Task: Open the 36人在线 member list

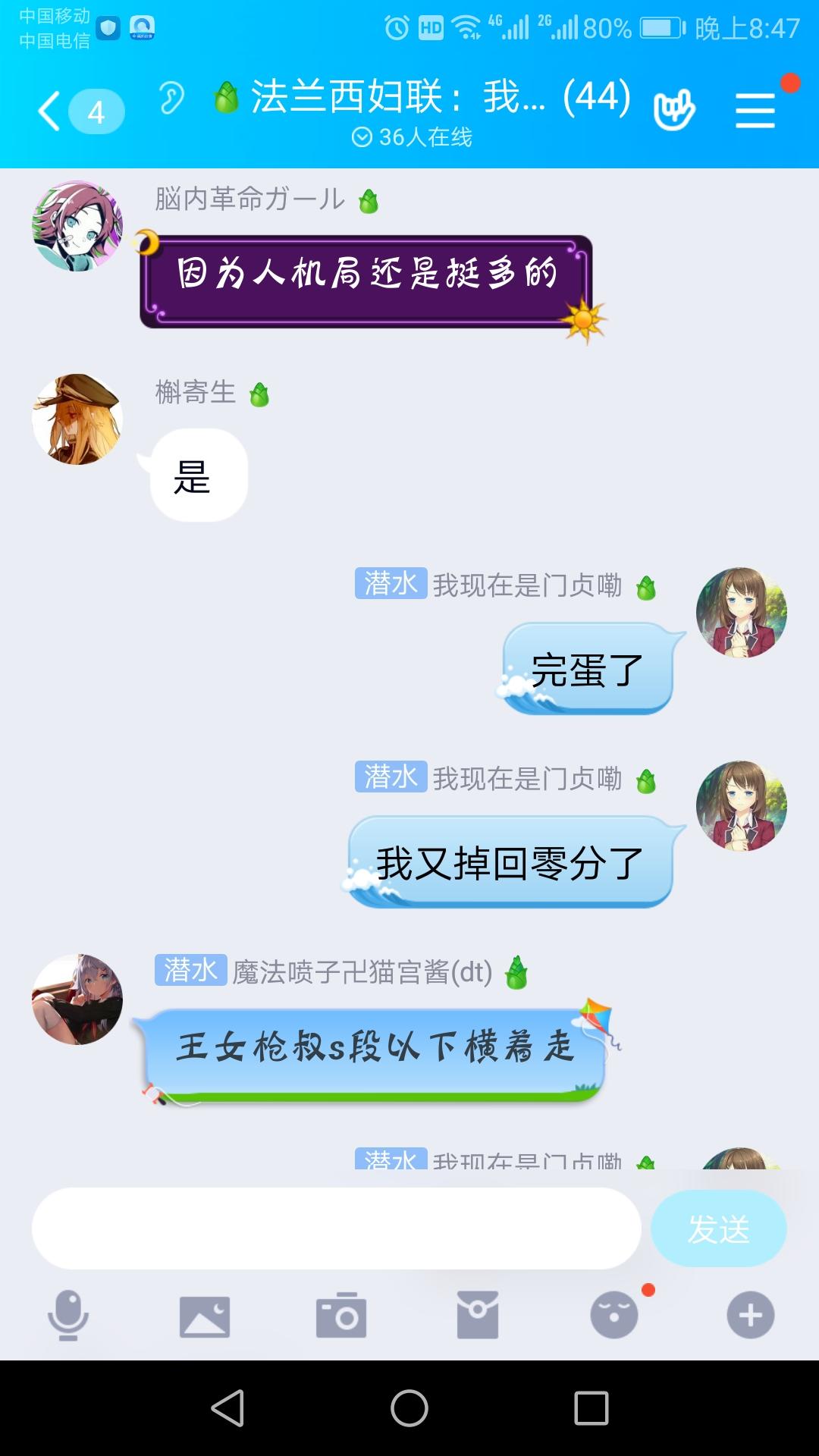Action: (x=425, y=136)
